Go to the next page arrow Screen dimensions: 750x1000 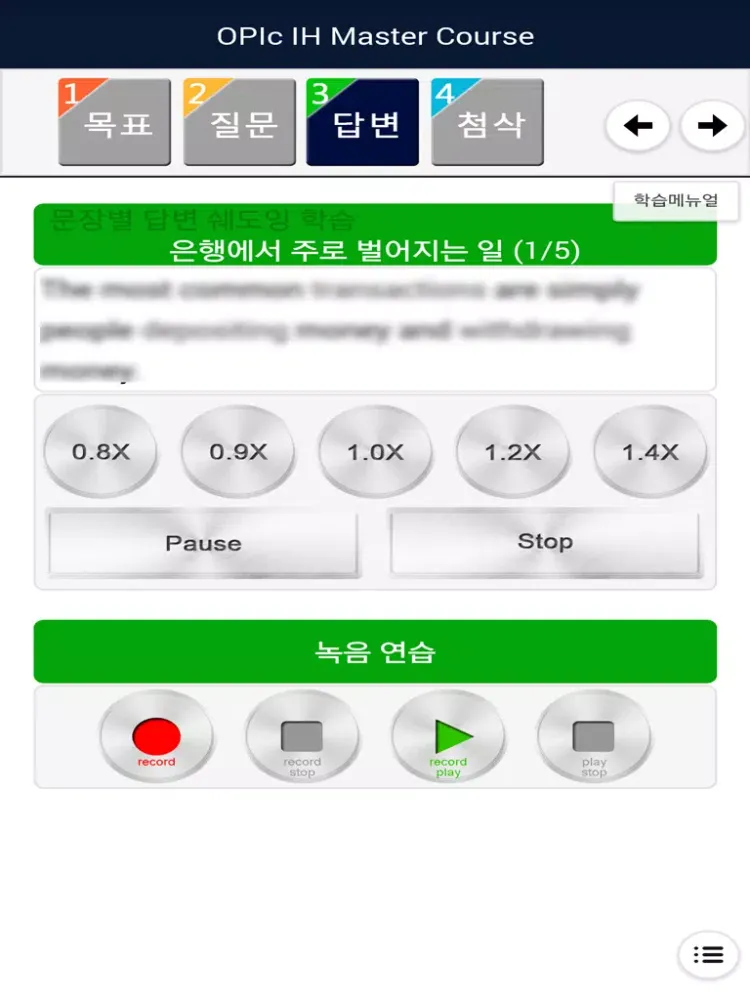[x=711, y=126]
